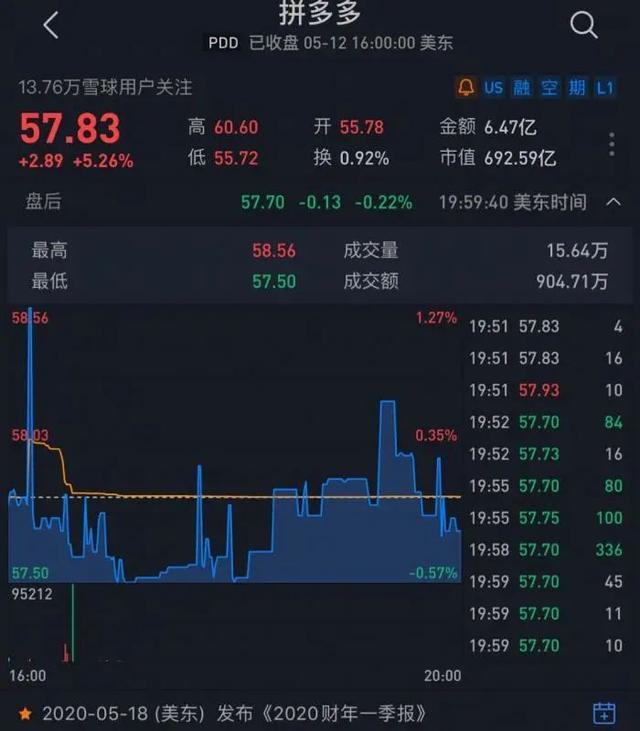Go back using the top-left arrow
The height and width of the screenshot is (731, 640).
tap(51, 25)
